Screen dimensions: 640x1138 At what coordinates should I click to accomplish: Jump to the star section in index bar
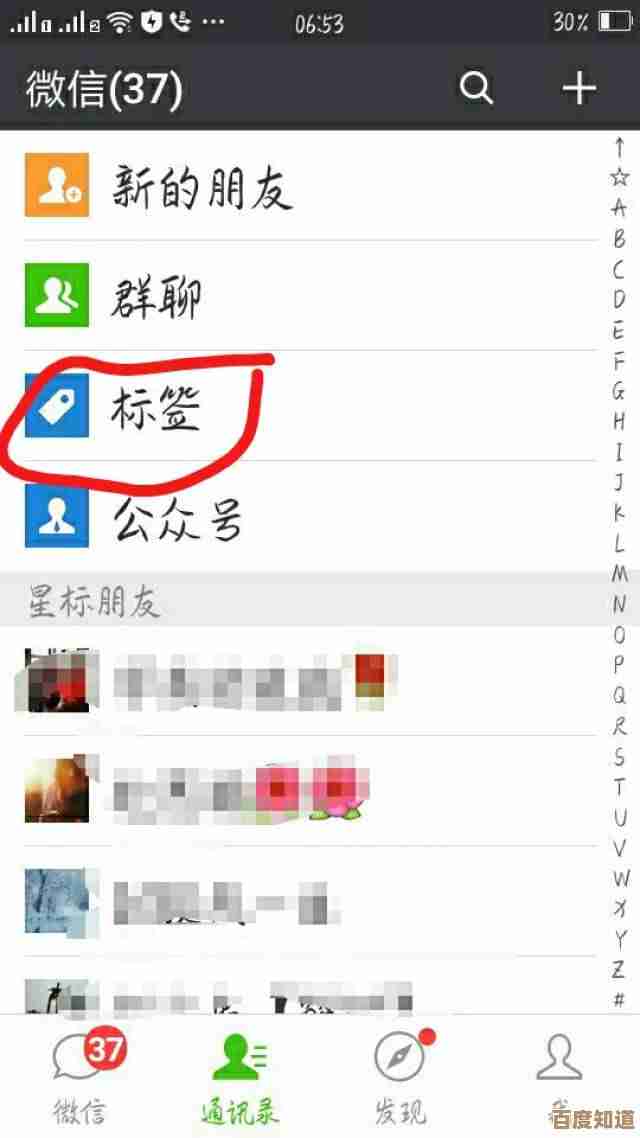pos(620,177)
